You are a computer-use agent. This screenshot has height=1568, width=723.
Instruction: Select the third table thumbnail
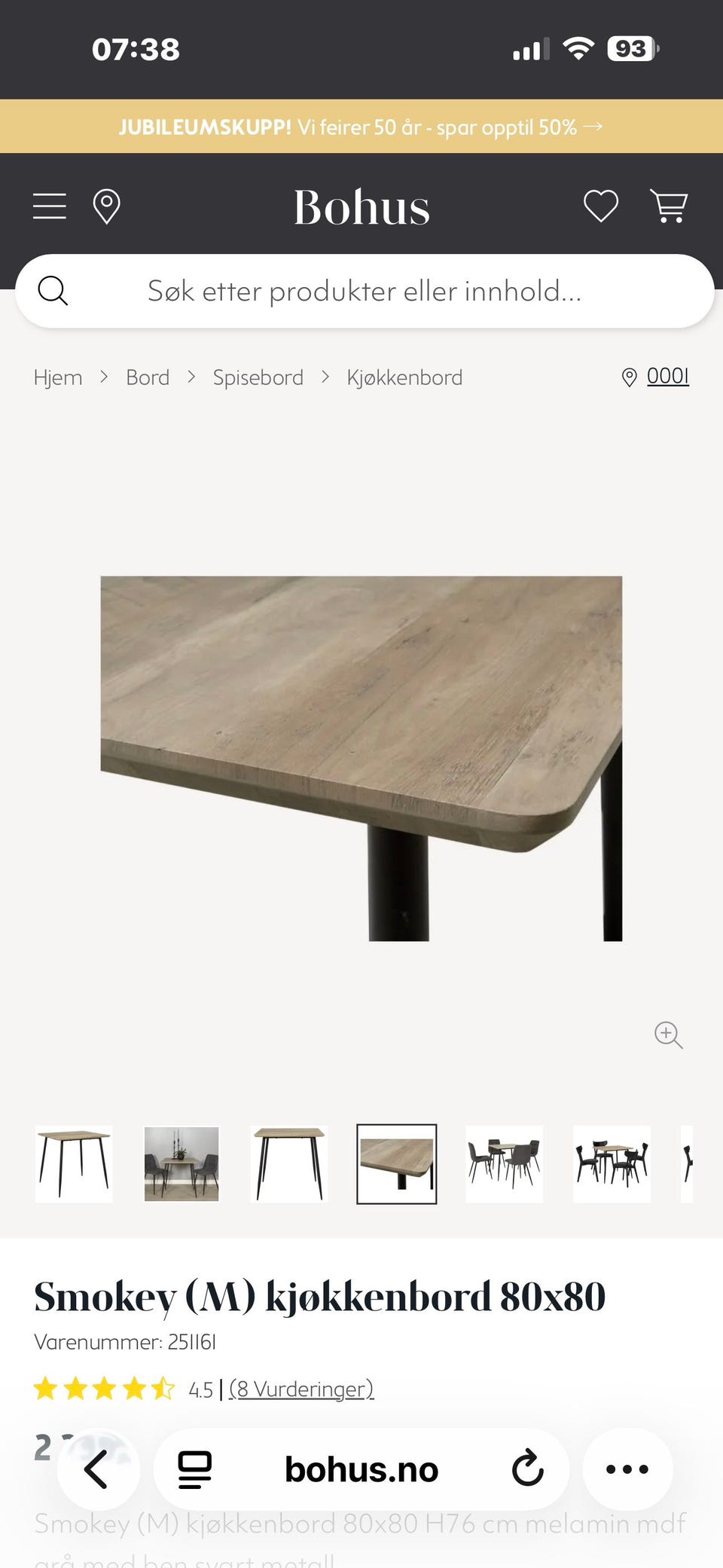point(289,1164)
